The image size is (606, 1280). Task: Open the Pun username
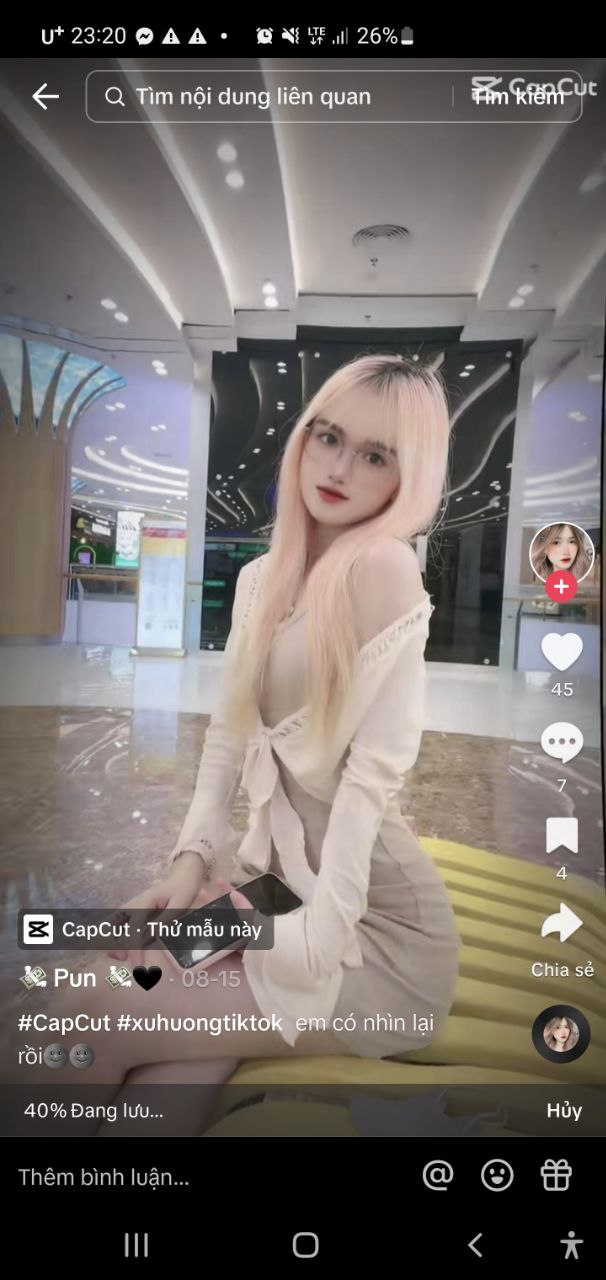point(75,978)
